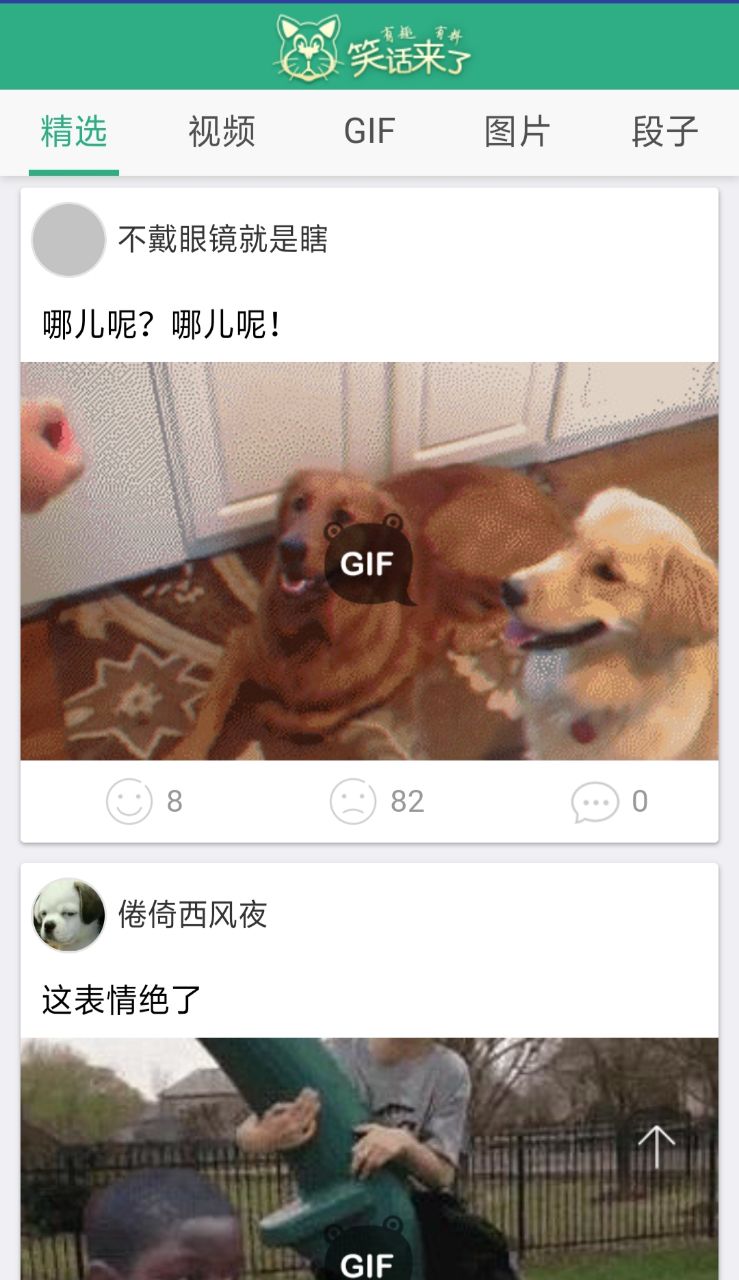Image resolution: width=739 pixels, height=1280 pixels.
Task: Tap the smiley like icon under 哪儿呢 post
Action: pyautogui.click(x=130, y=801)
